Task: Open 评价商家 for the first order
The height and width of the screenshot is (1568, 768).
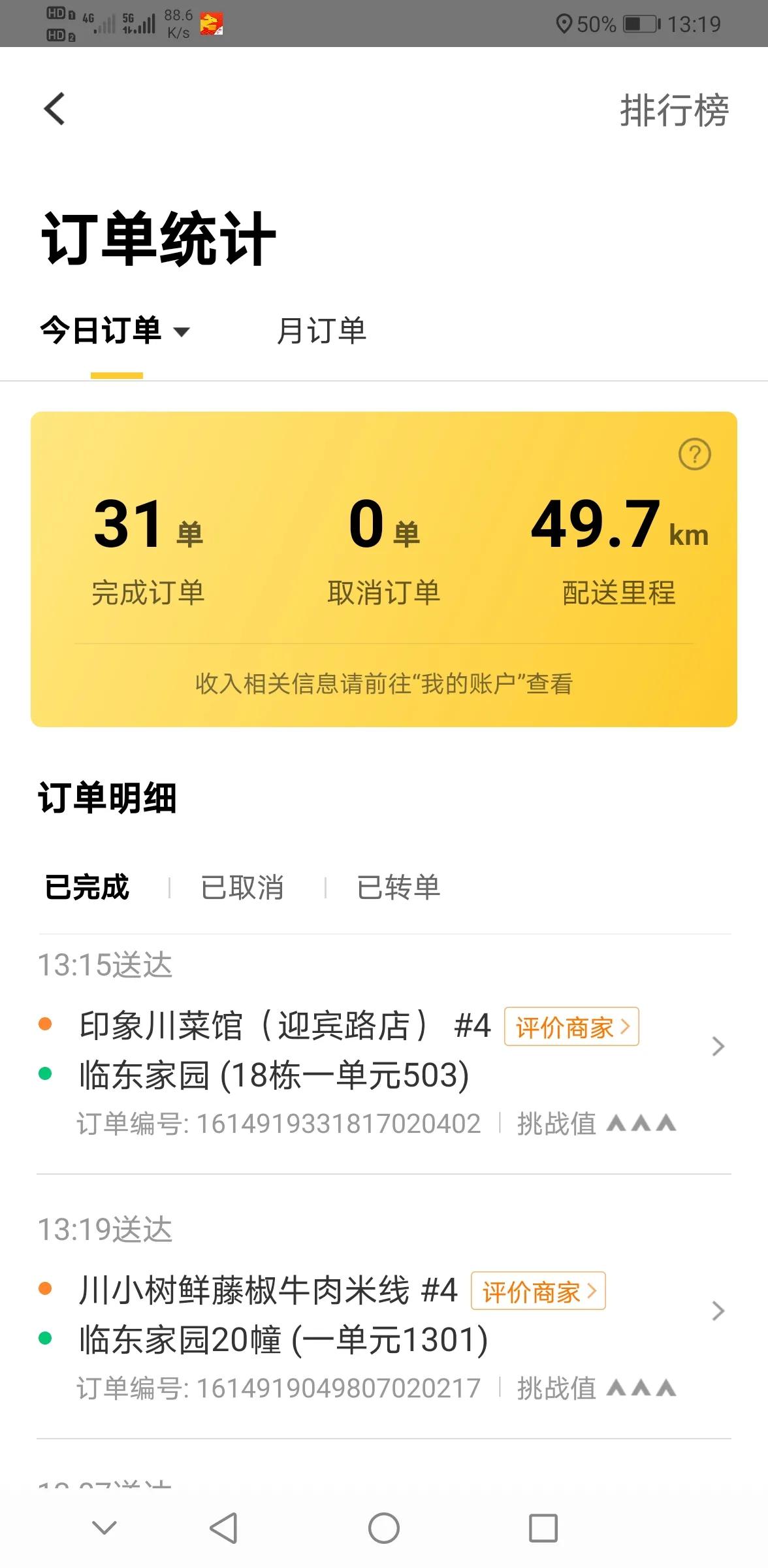Action: 571,1027
